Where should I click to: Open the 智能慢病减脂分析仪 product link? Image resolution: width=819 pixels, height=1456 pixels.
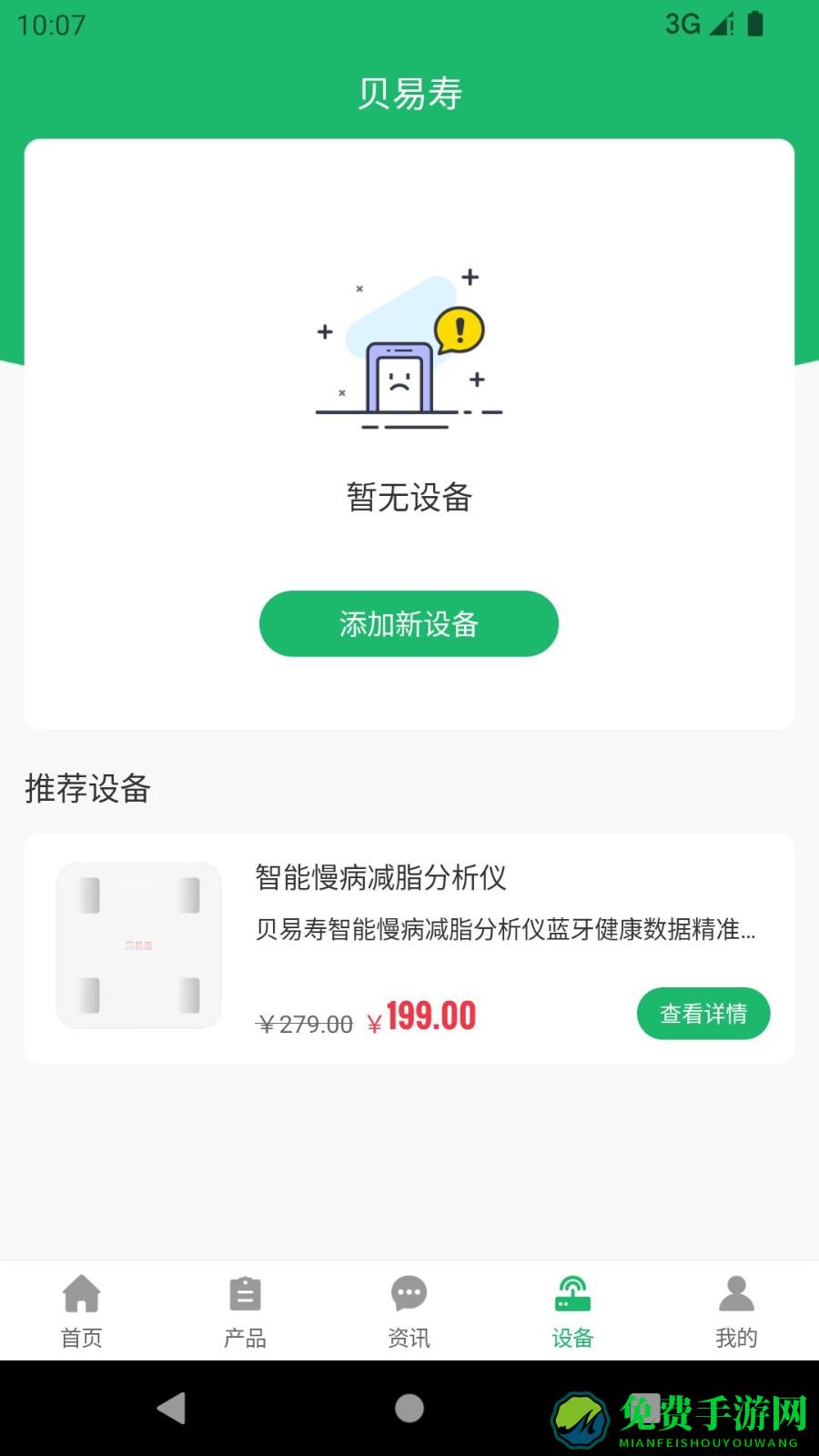[382, 880]
